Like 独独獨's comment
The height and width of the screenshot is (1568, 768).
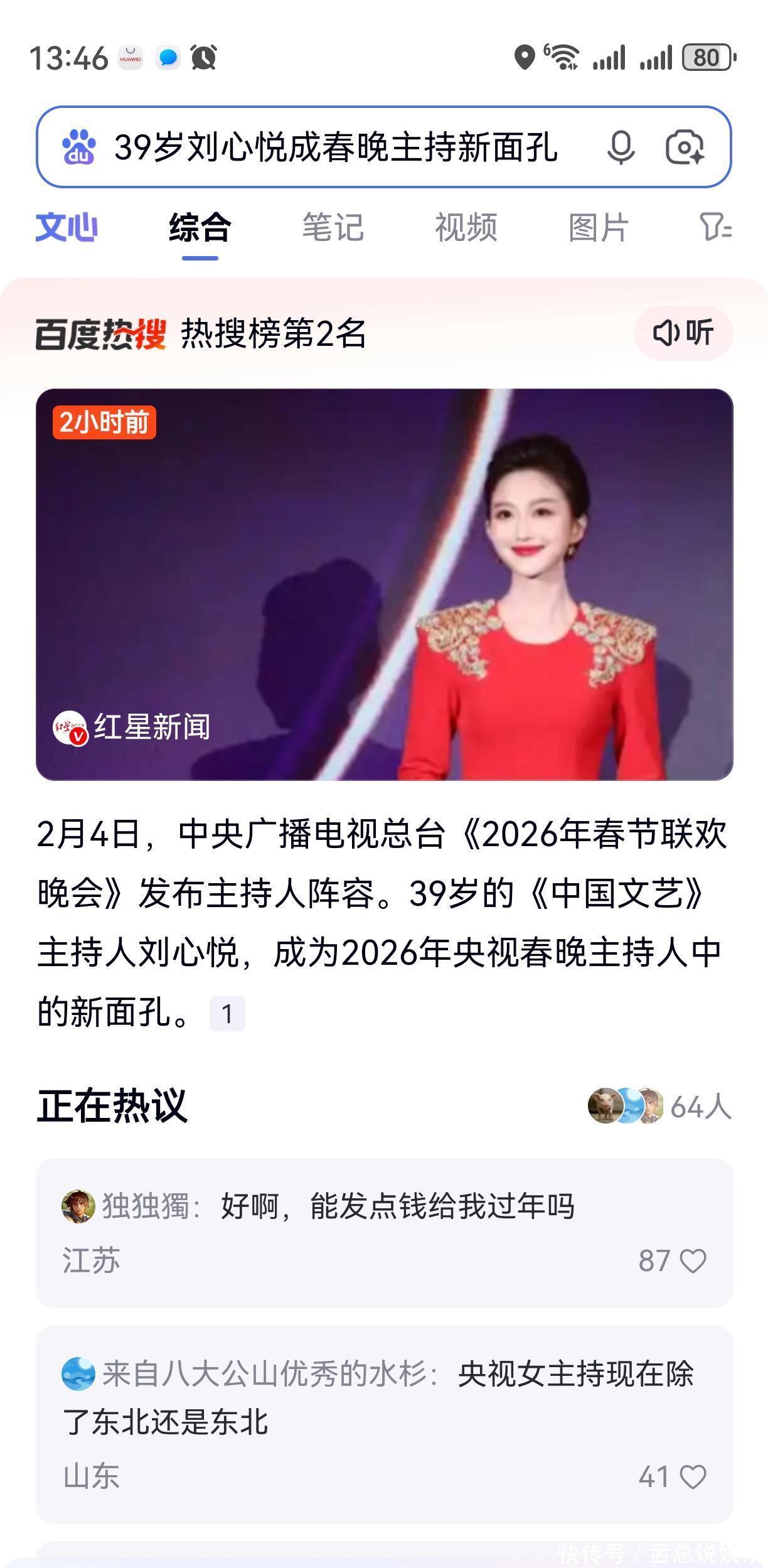click(x=693, y=1261)
